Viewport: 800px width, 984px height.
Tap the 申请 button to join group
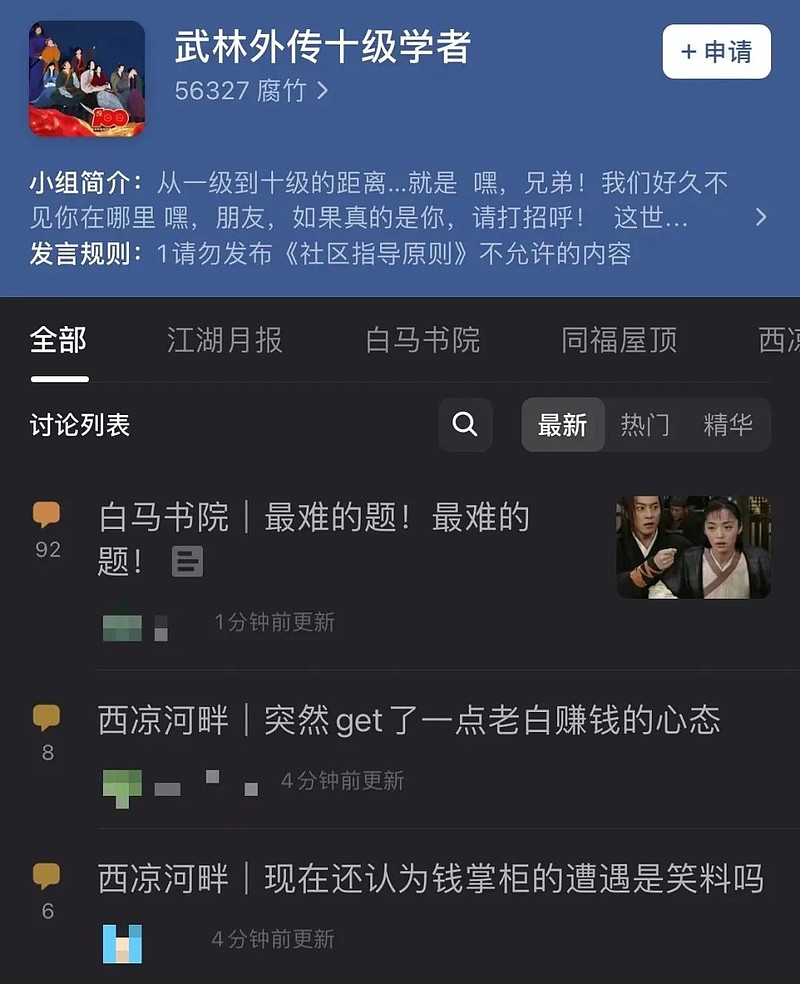pyautogui.click(x=716, y=51)
